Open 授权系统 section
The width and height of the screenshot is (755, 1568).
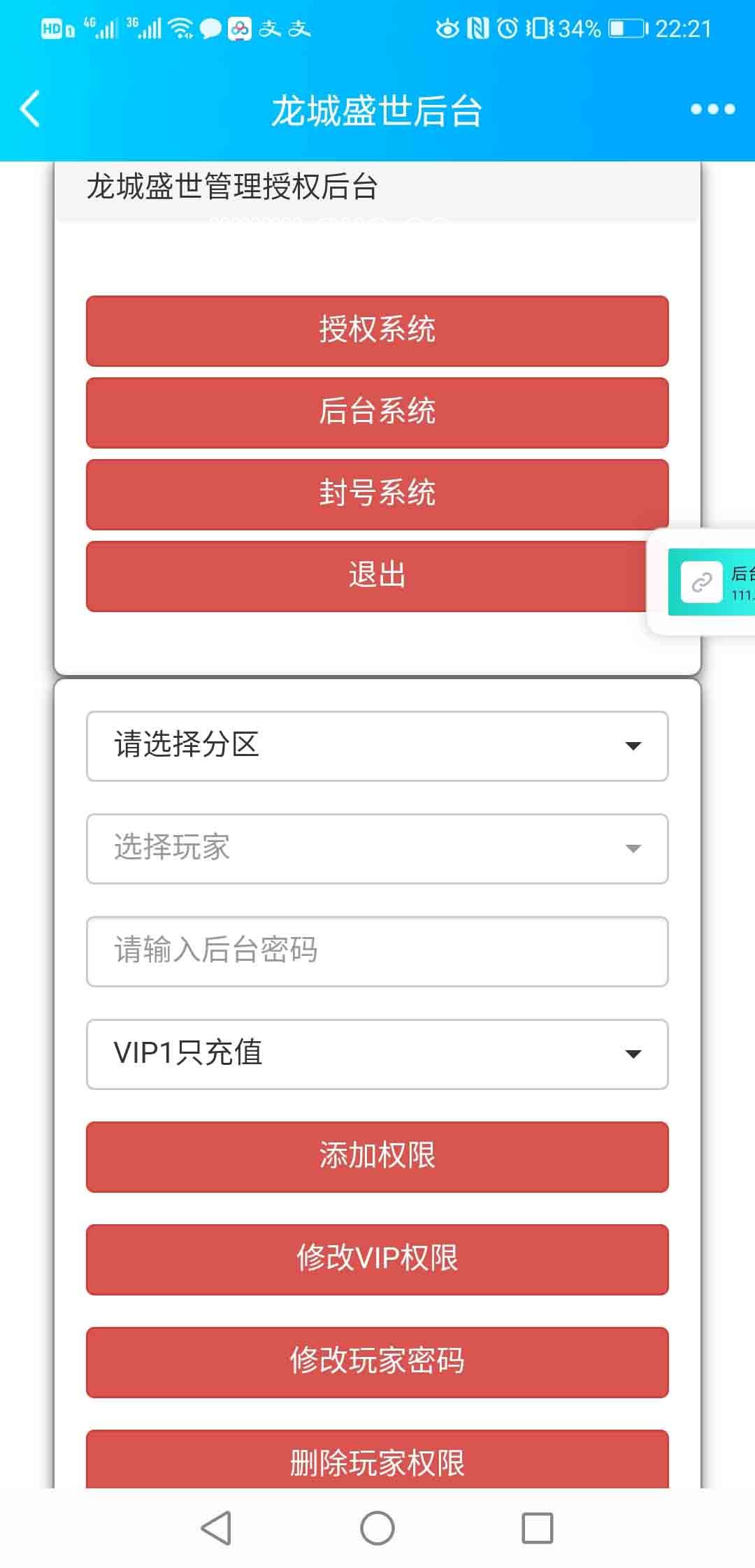pos(377,331)
